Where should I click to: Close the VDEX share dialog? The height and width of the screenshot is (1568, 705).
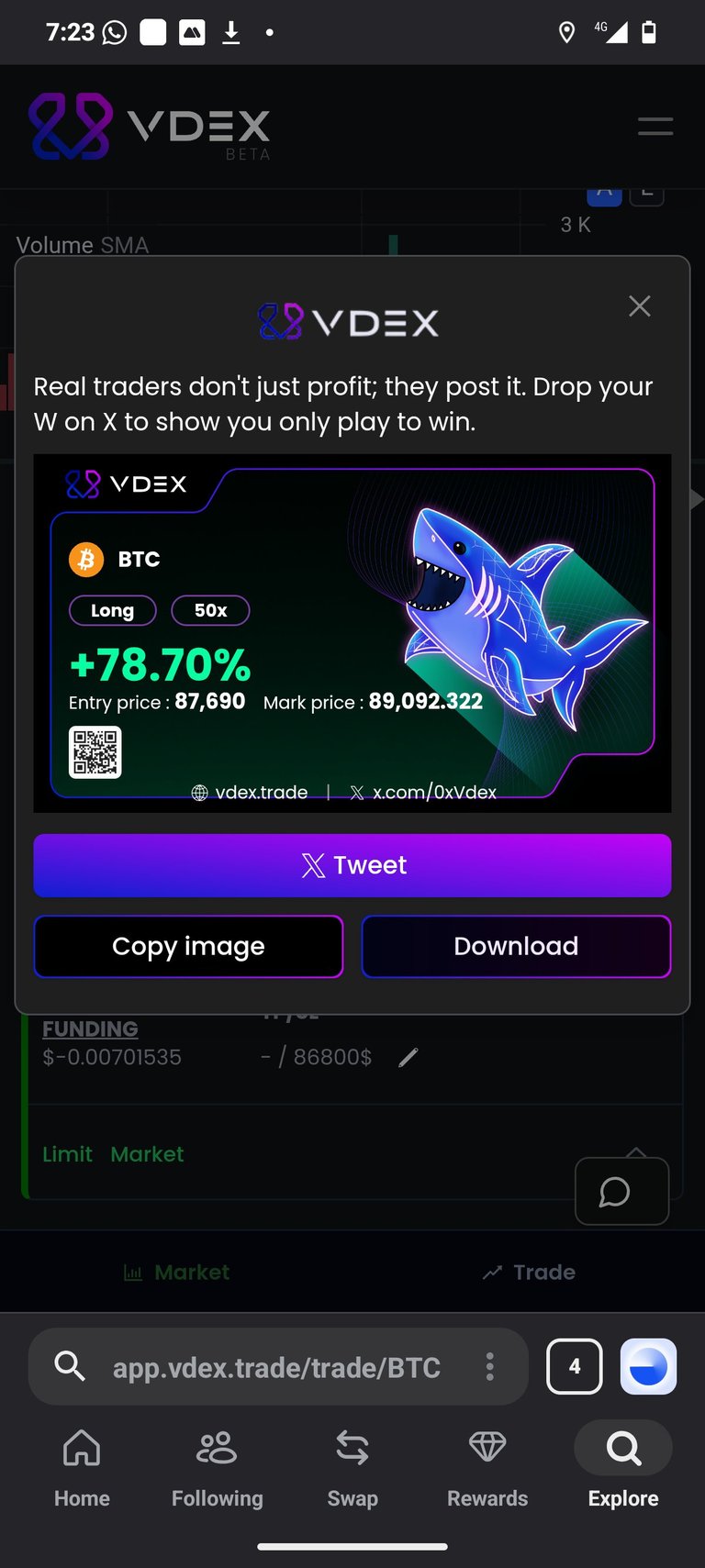[x=639, y=306]
